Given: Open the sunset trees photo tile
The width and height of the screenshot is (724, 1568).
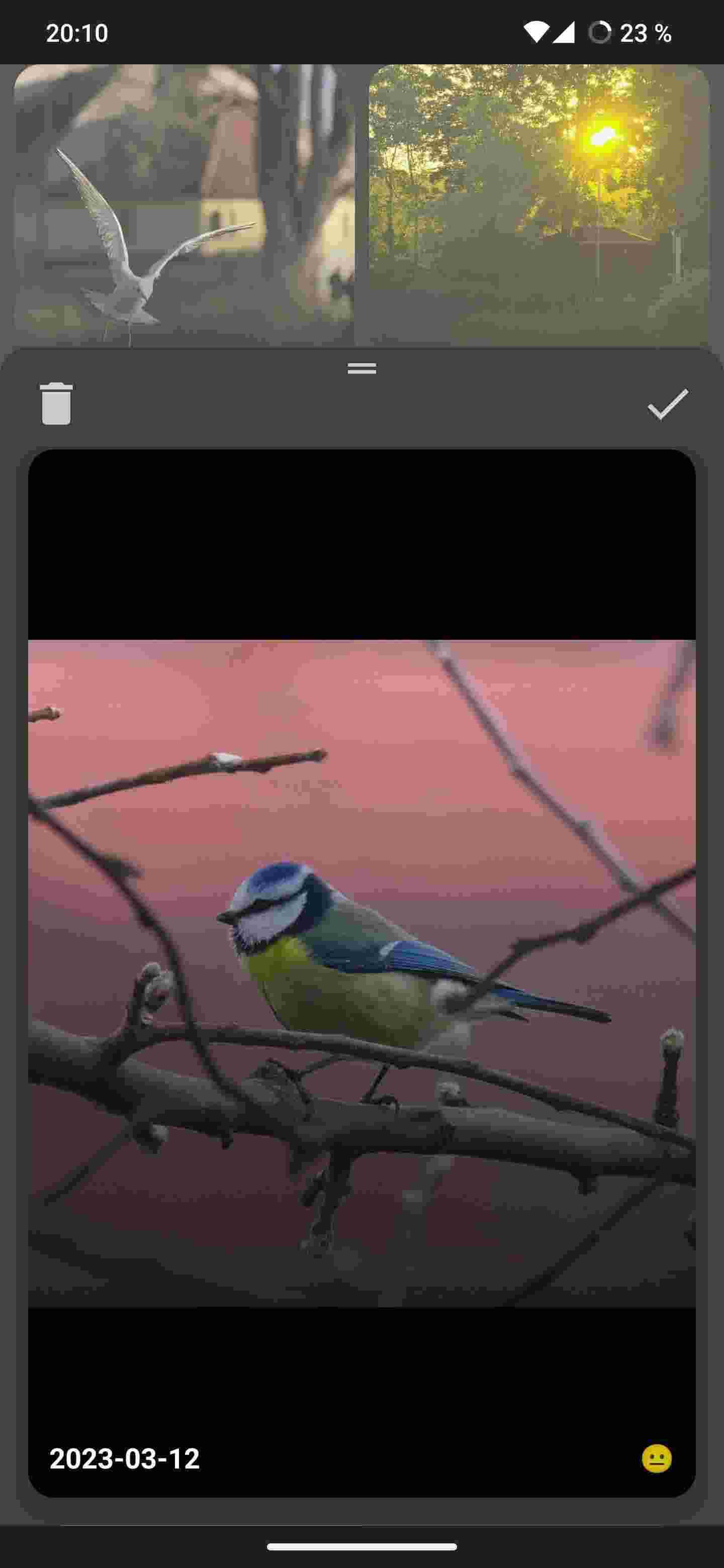Looking at the screenshot, I should (539, 205).
